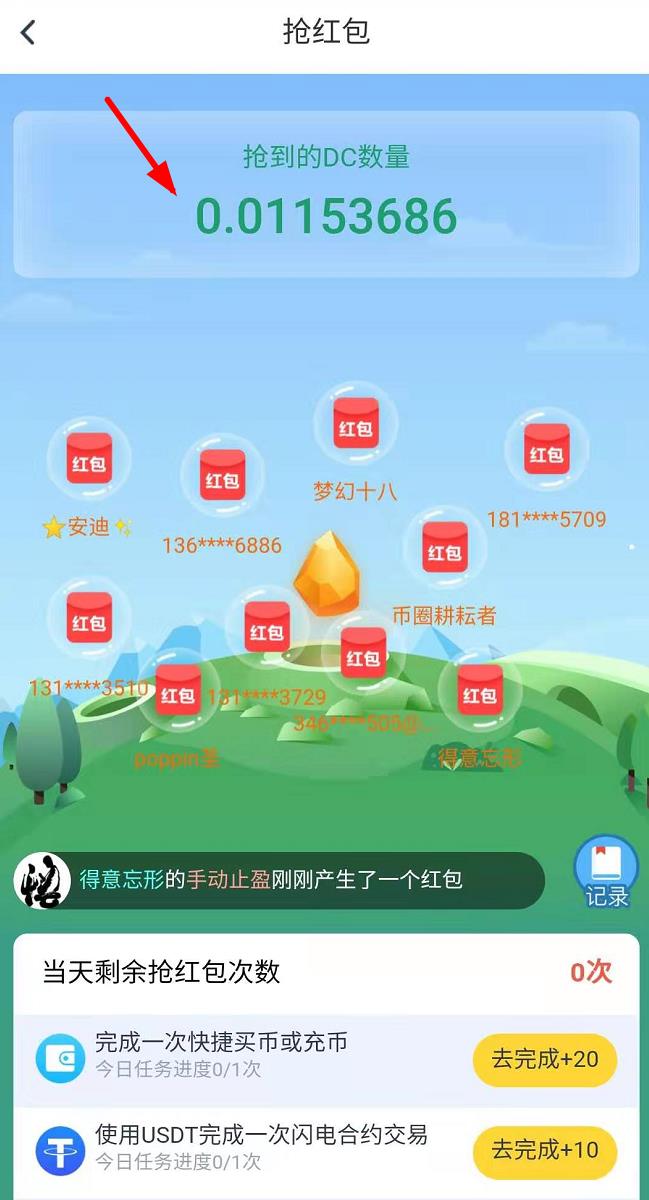Screen dimensions: 649x1200
Task: Tap 去完成+20 for the quick-buy task
Action: point(544,1059)
